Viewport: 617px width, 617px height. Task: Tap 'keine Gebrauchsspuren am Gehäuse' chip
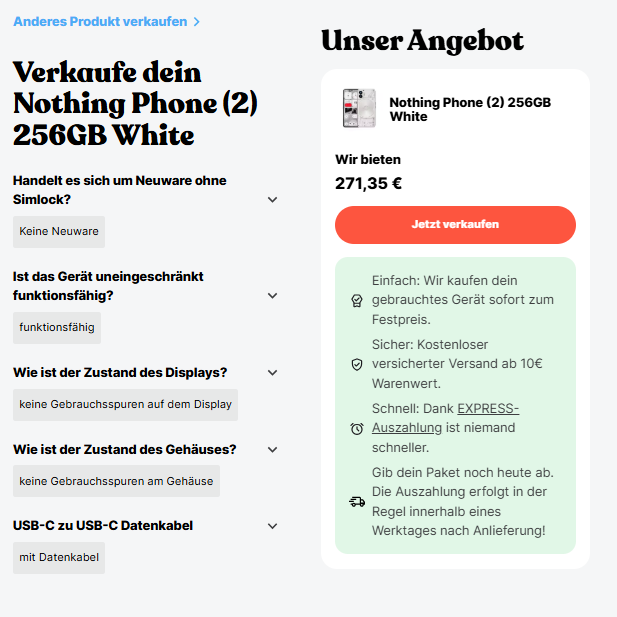(x=116, y=481)
